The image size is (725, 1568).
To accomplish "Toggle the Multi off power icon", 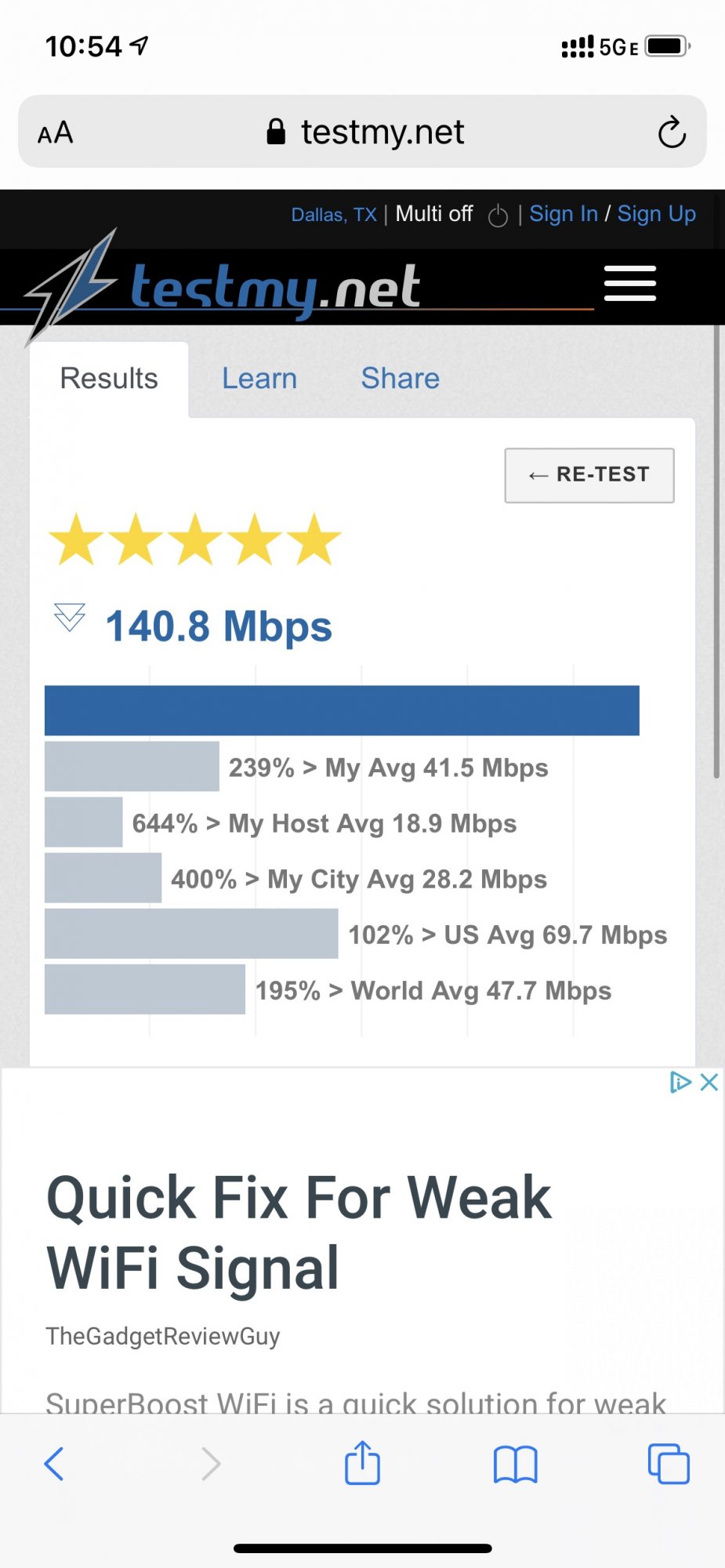I will tap(498, 215).
